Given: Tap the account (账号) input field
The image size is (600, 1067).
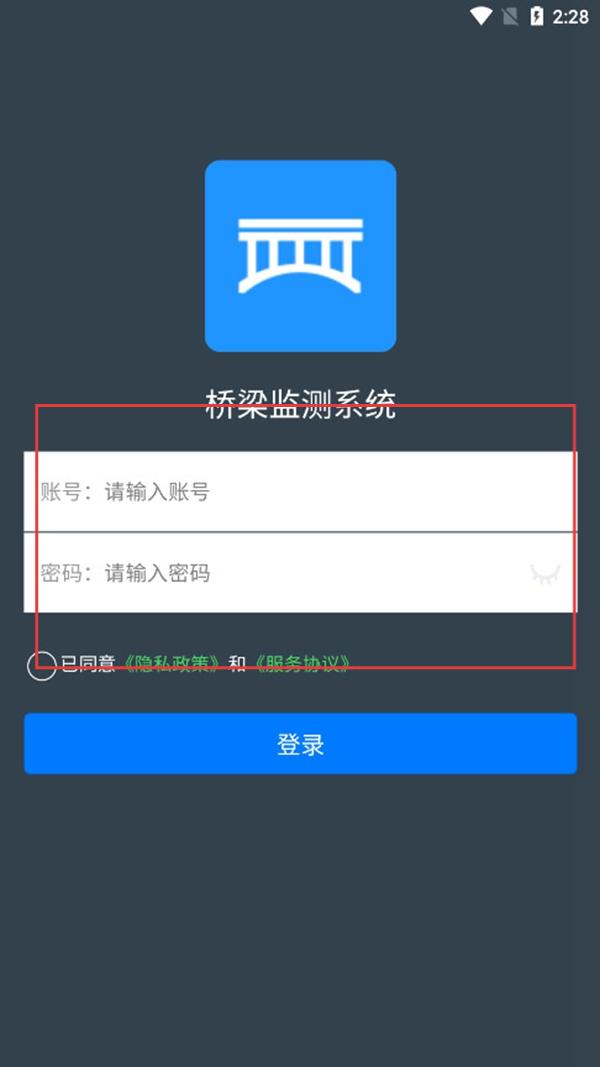Looking at the screenshot, I should [300, 491].
